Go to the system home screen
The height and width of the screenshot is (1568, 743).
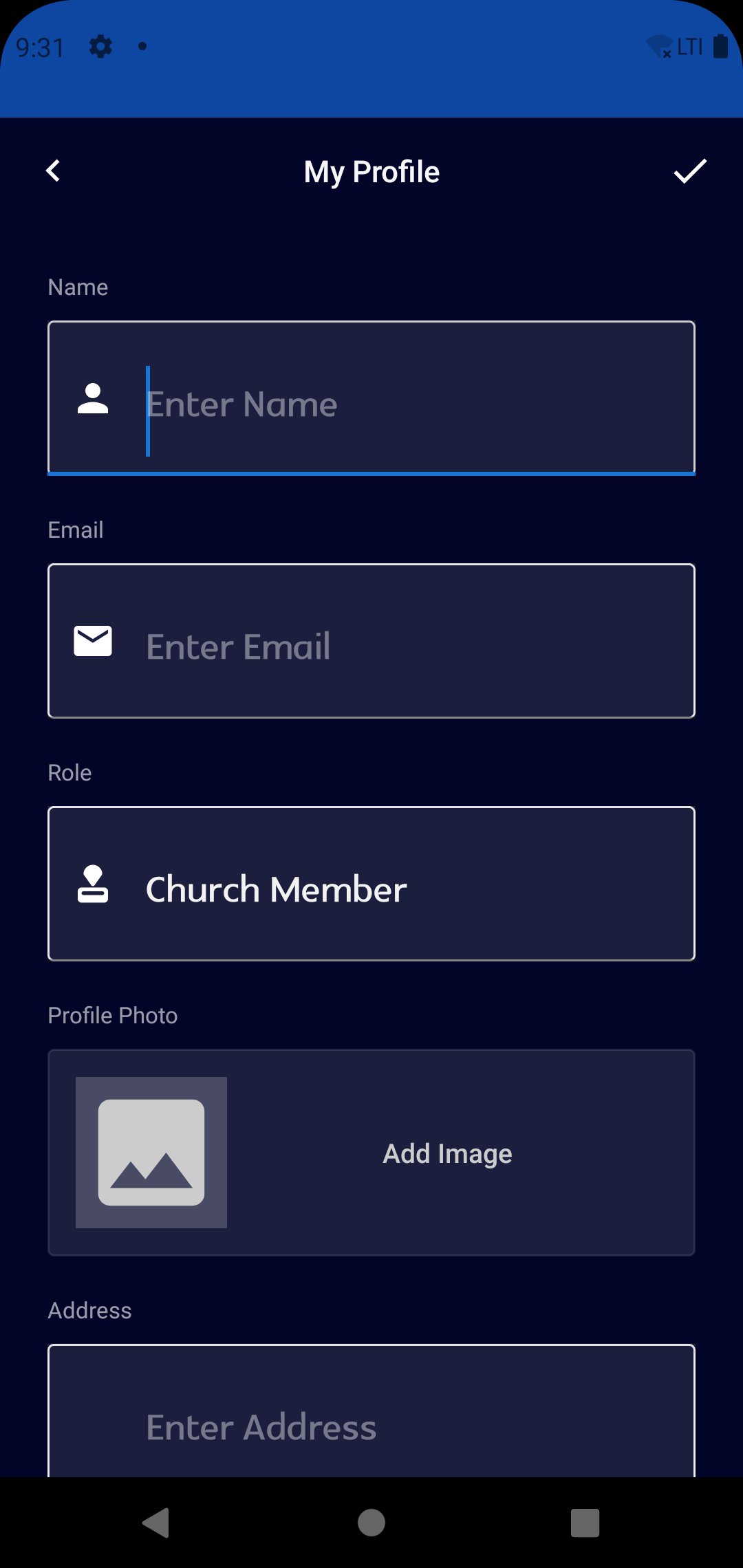[371, 1523]
